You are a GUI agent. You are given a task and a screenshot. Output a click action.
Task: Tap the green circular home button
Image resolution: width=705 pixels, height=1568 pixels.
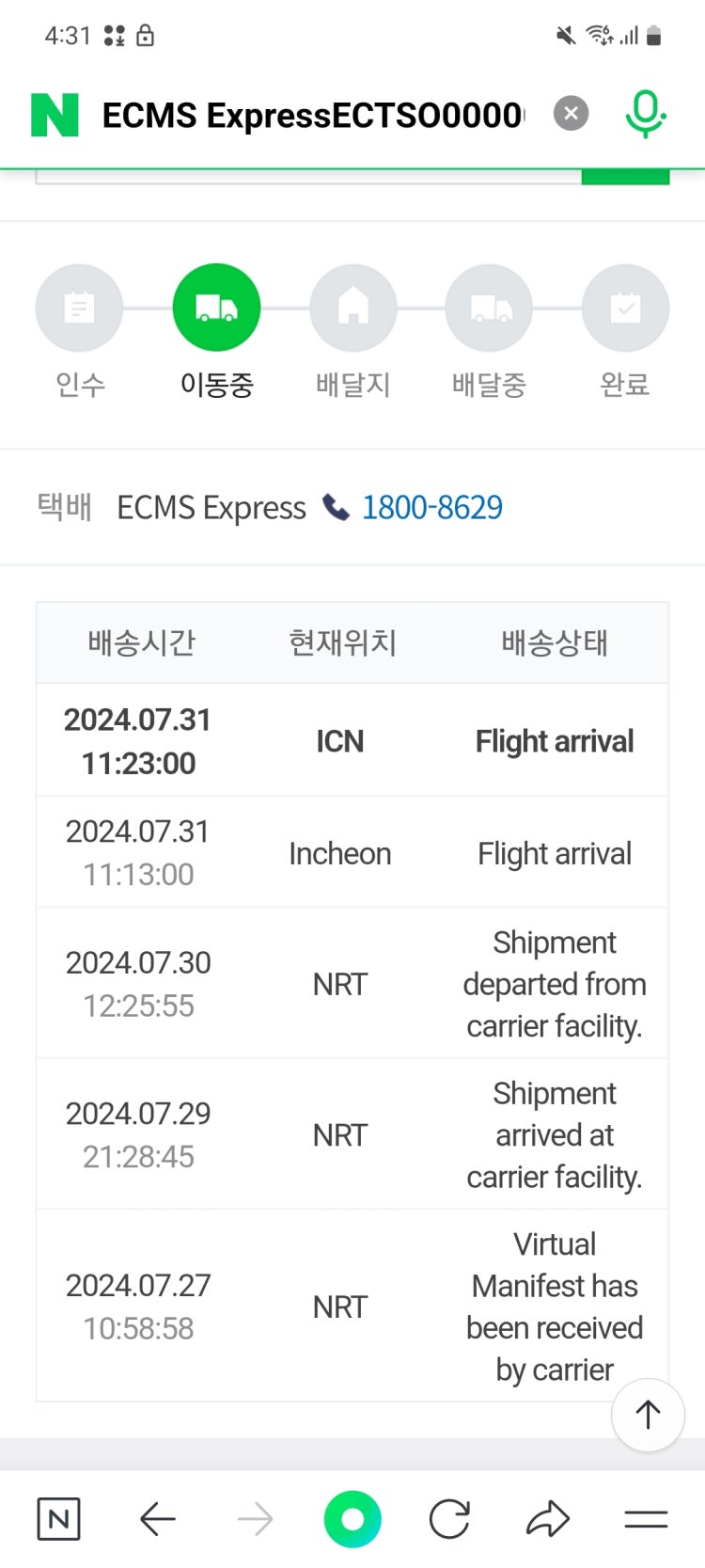click(352, 1517)
